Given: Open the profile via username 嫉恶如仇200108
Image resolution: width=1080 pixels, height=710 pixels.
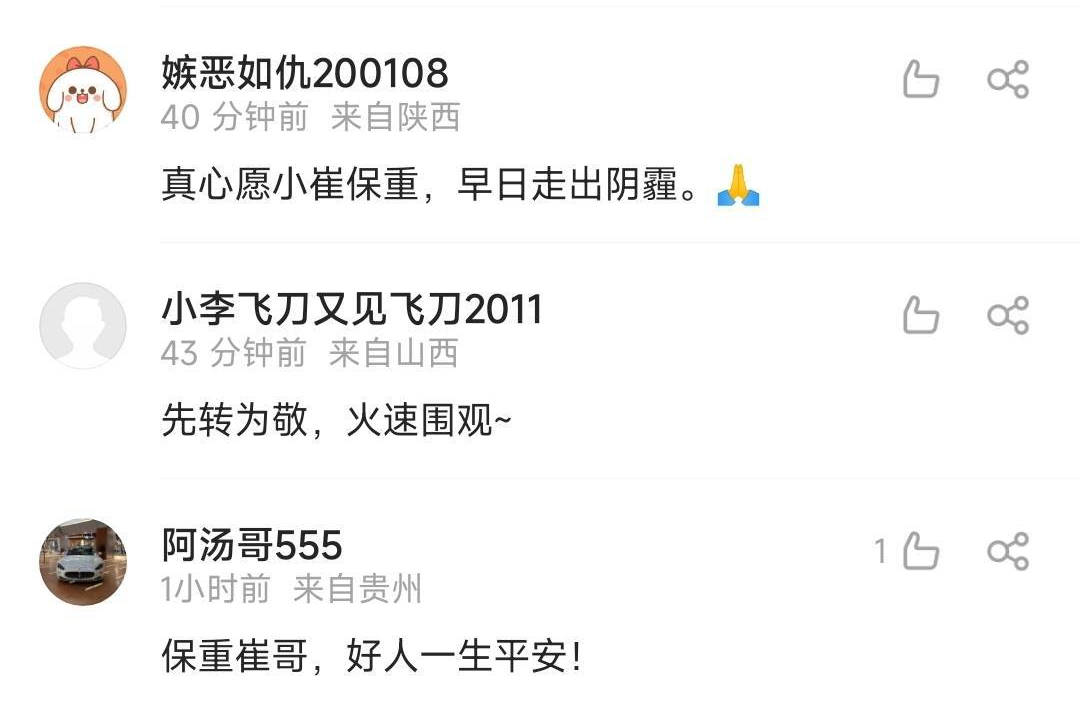Looking at the screenshot, I should tap(305, 73).
